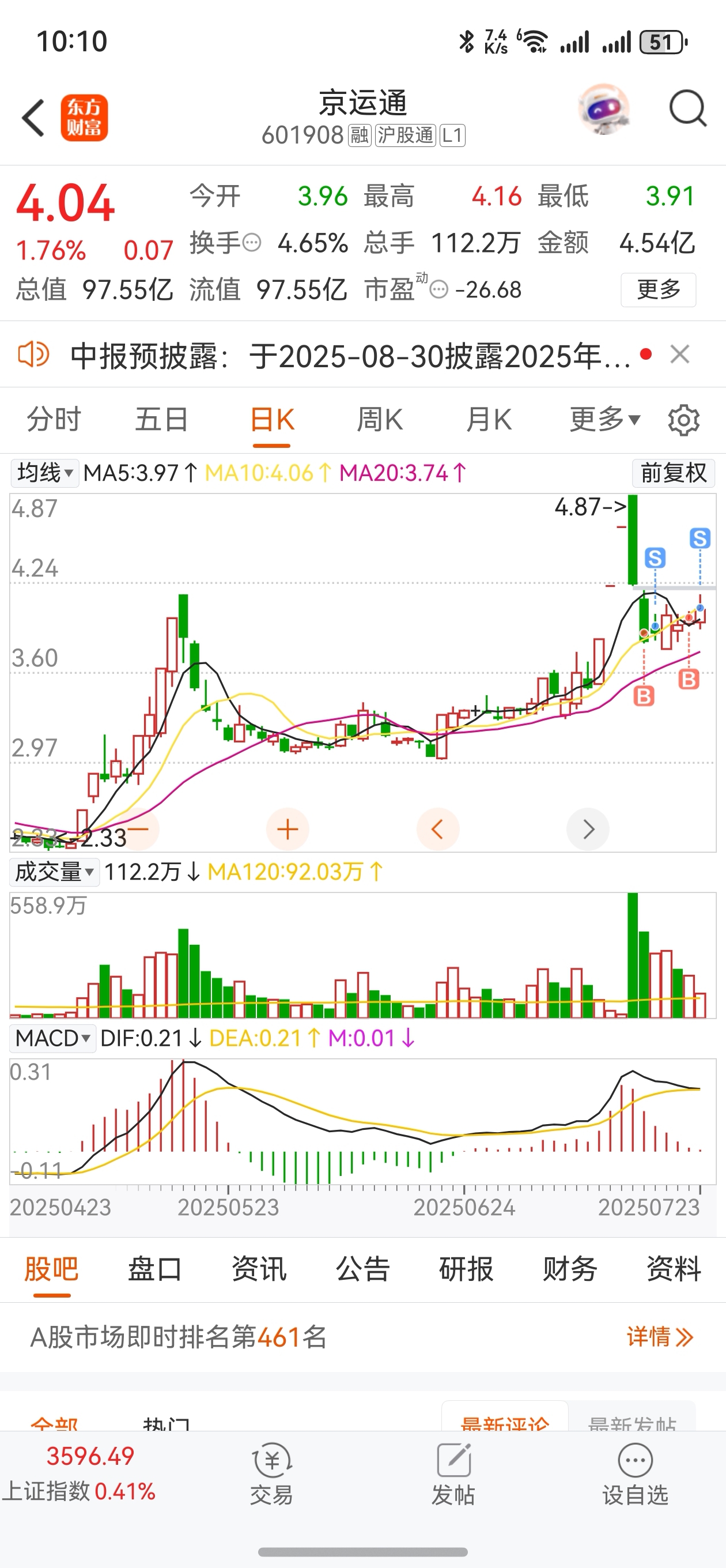
Task: Open chart settings gear icon
Action: click(683, 420)
